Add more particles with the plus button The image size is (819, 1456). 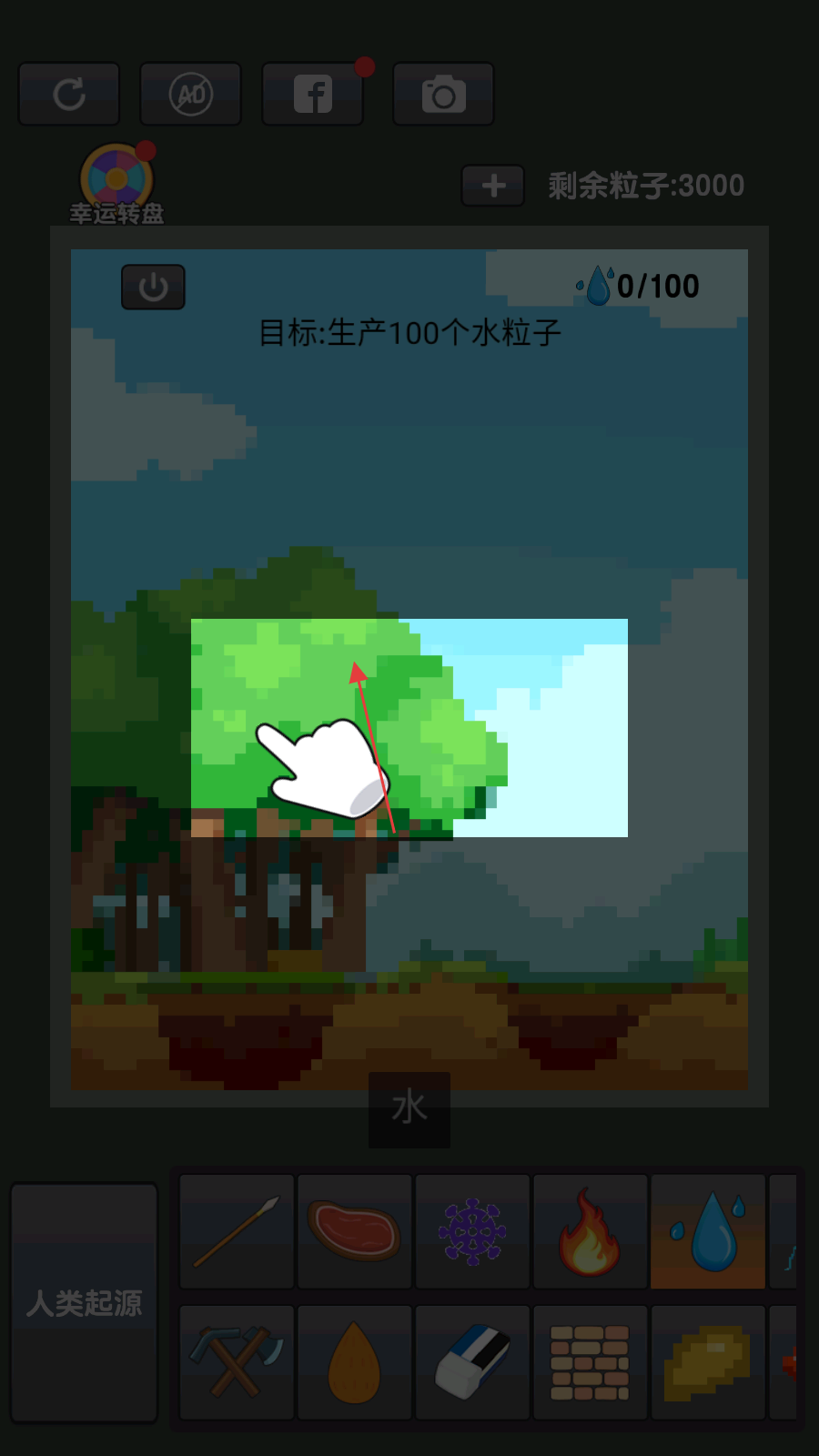[493, 186]
